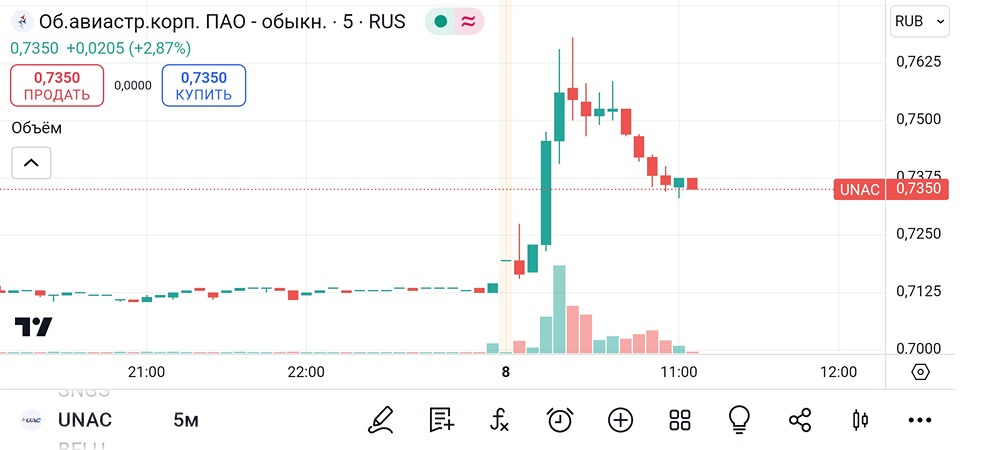Tap the Об.авиастр.корп. ПАО symbol title
Screen dimensions: 1000x450
click(x=182, y=21)
